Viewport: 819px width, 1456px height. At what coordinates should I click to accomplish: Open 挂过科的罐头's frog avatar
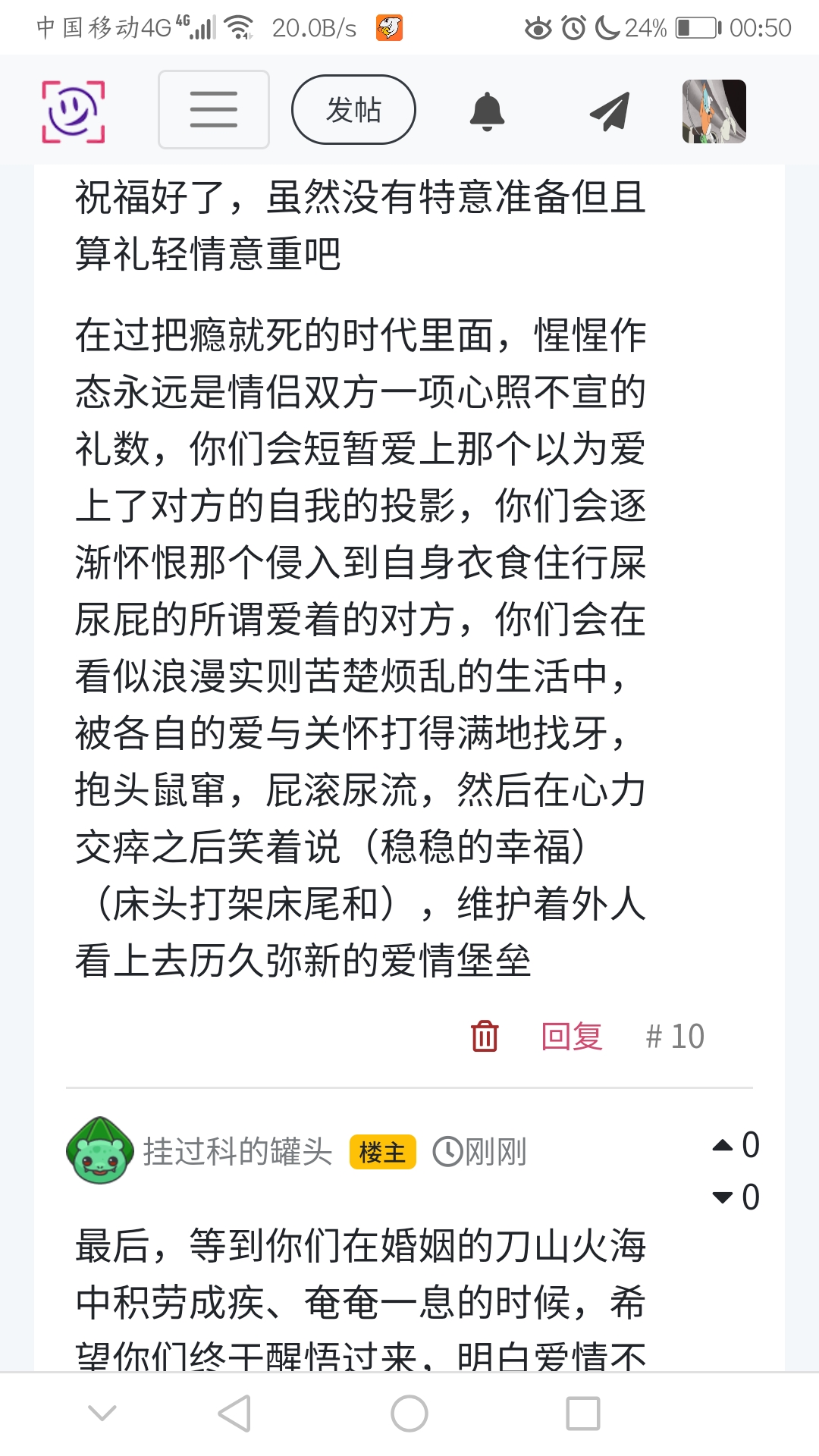100,1150
